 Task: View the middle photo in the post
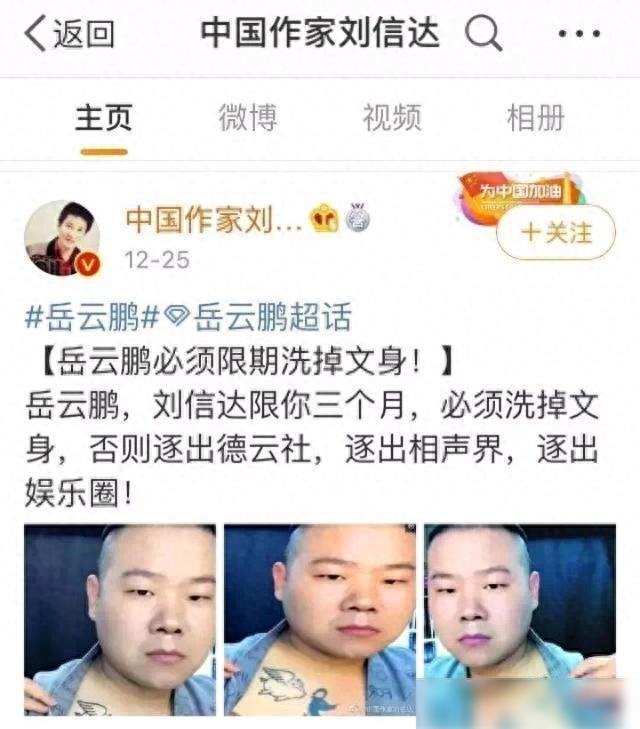[x=319, y=620]
